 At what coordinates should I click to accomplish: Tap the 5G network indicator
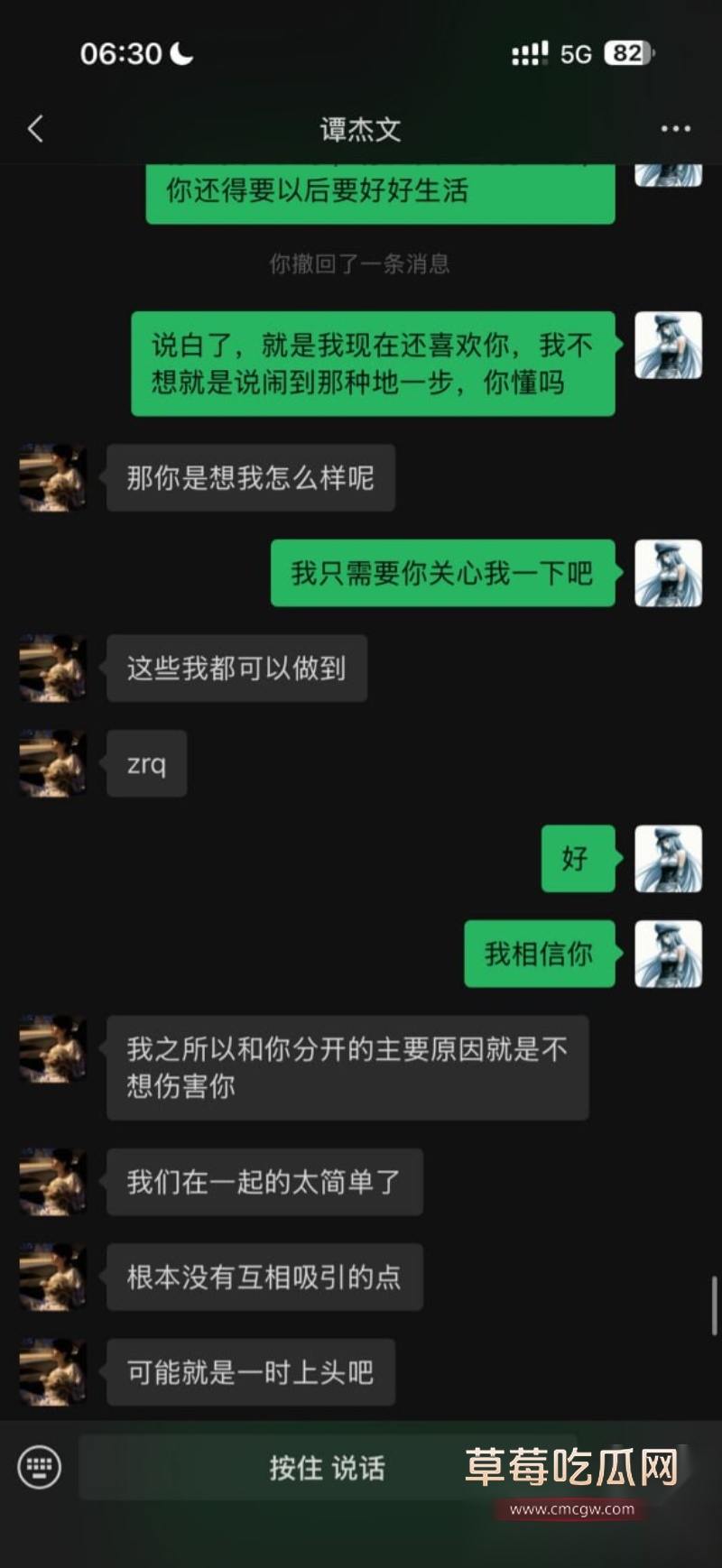(575, 54)
